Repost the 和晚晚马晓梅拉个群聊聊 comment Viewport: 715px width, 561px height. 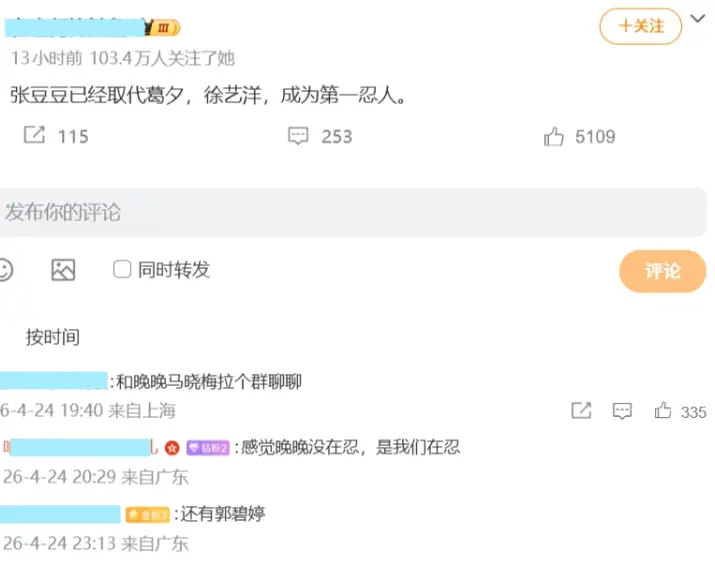coord(581,411)
